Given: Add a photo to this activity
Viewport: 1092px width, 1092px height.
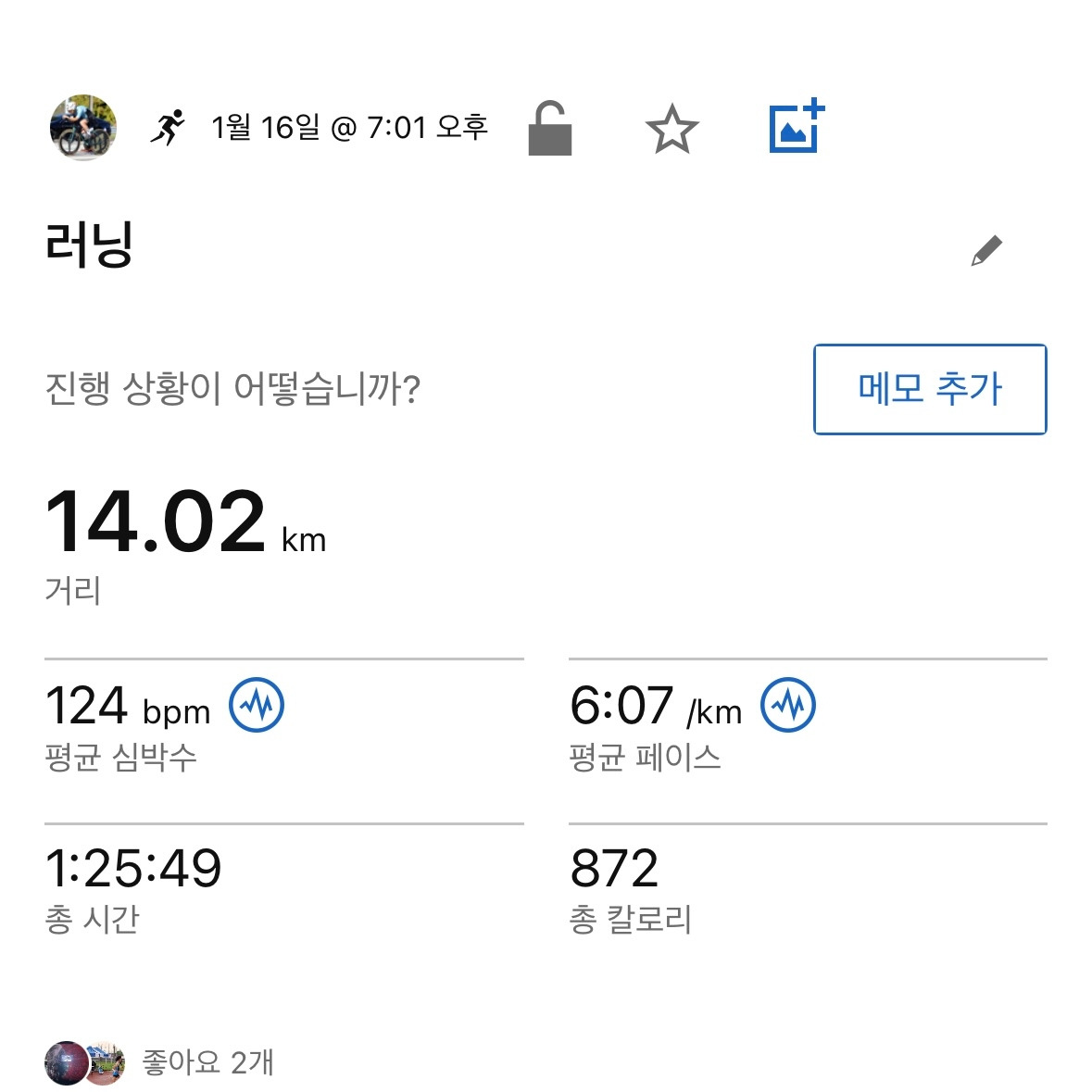Looking at the screenshot, I should (796, 127).
